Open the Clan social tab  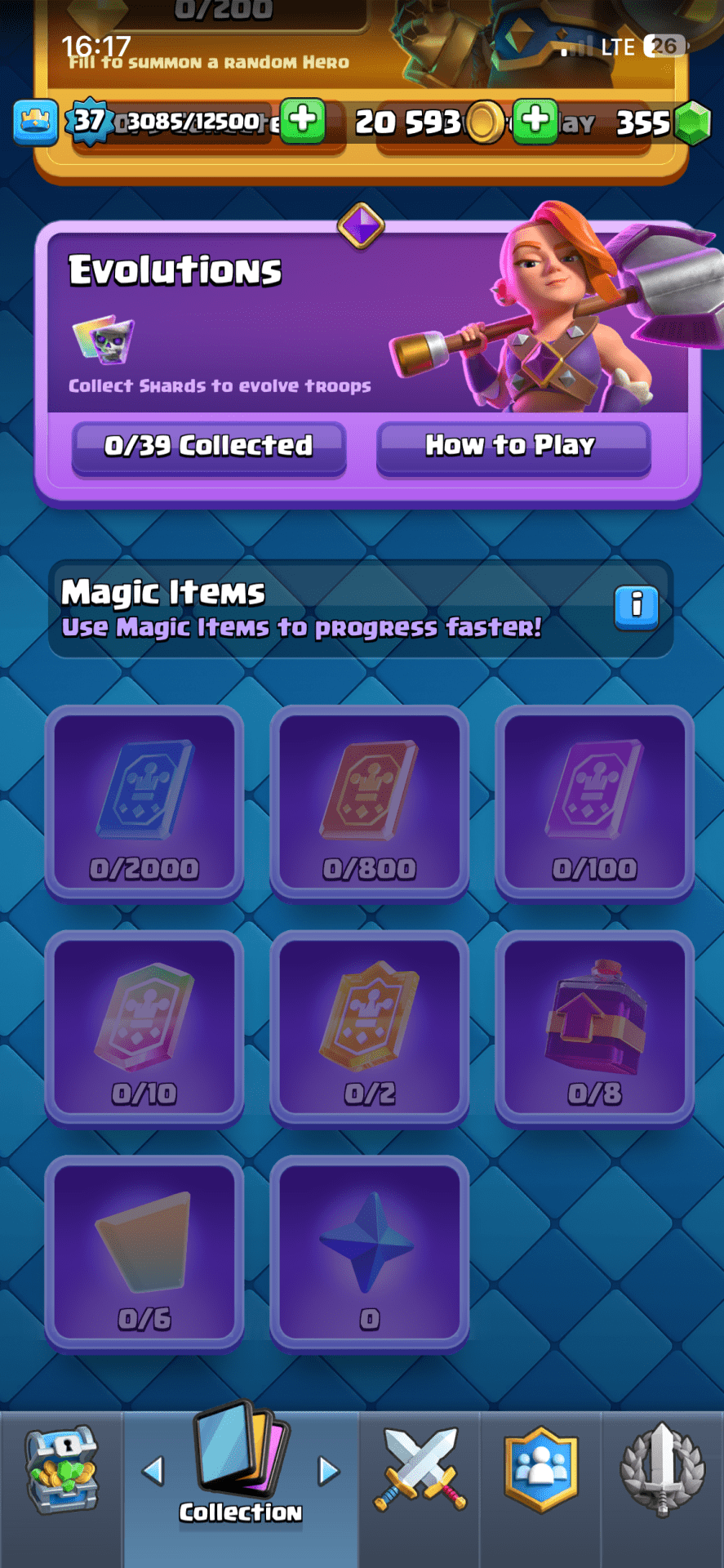(x=541, y=1470)
